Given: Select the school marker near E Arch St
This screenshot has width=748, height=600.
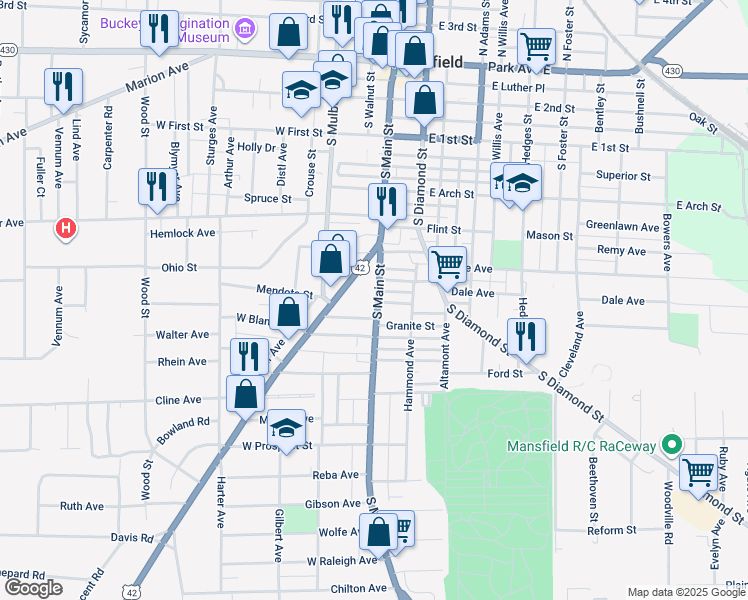Looking at the screenshot, I should [522, 184].
